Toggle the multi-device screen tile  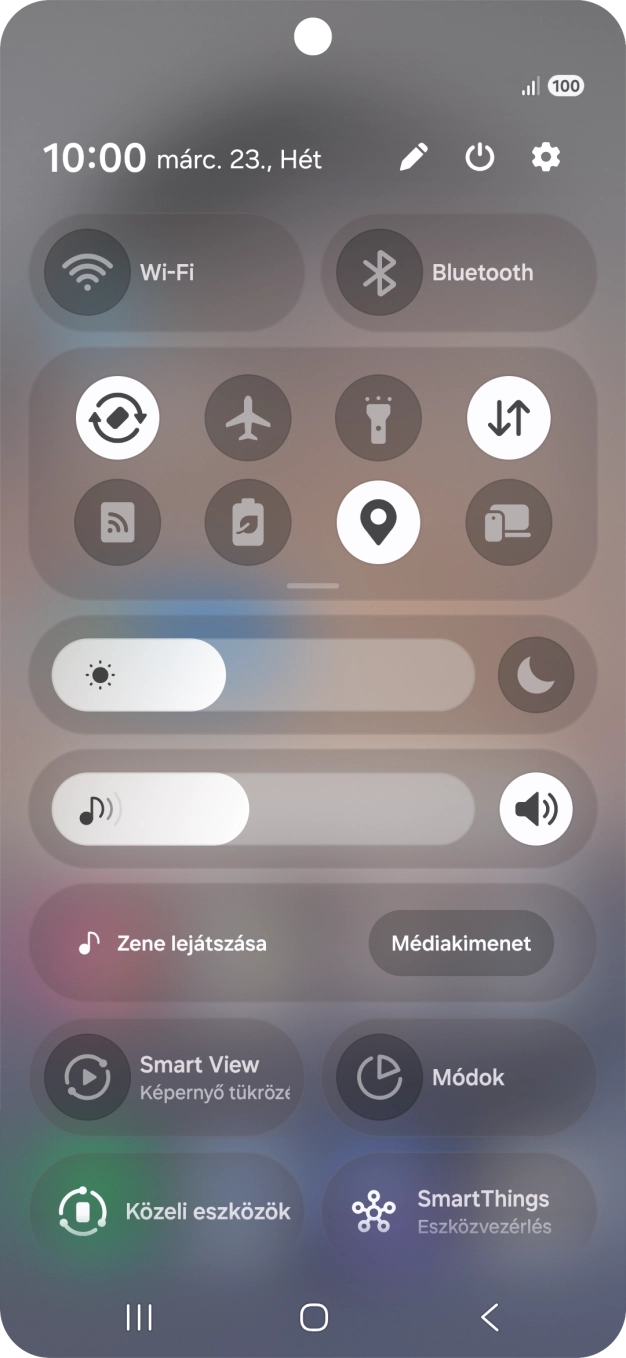(509, 523)
